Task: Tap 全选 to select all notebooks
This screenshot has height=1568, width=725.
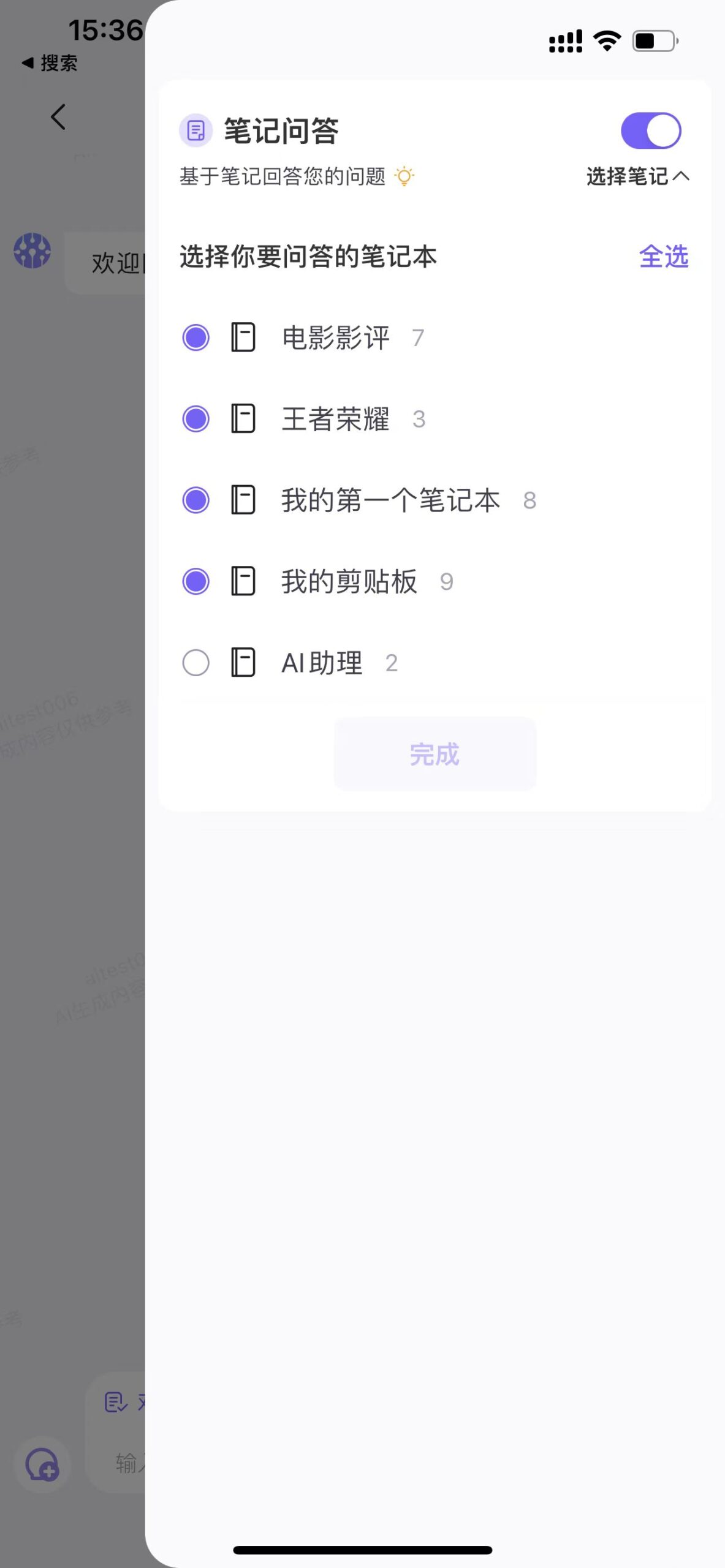Action: pyautogui.click(x=664, y=257)
